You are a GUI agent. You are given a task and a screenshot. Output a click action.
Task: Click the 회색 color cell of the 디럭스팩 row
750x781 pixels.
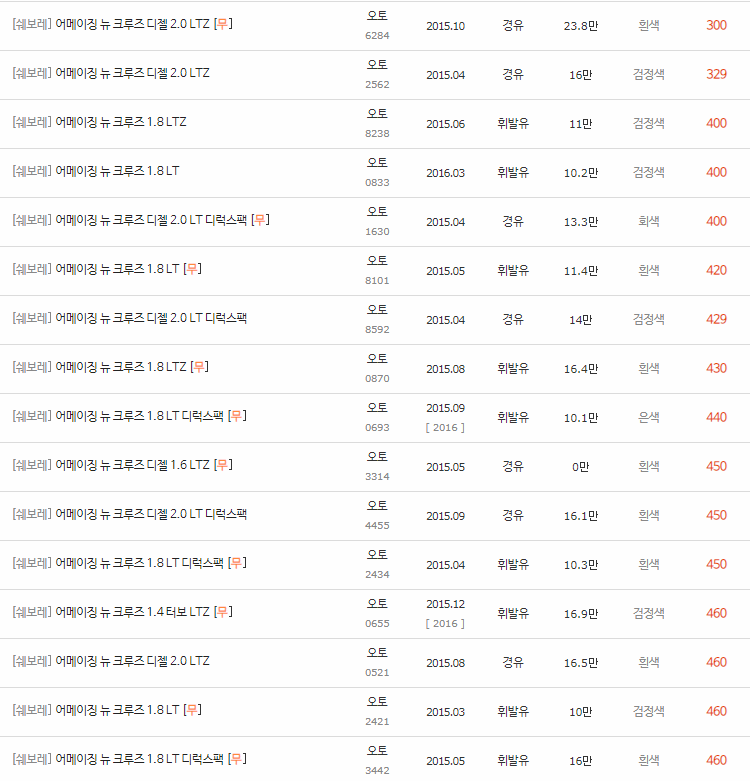(648, 221)
